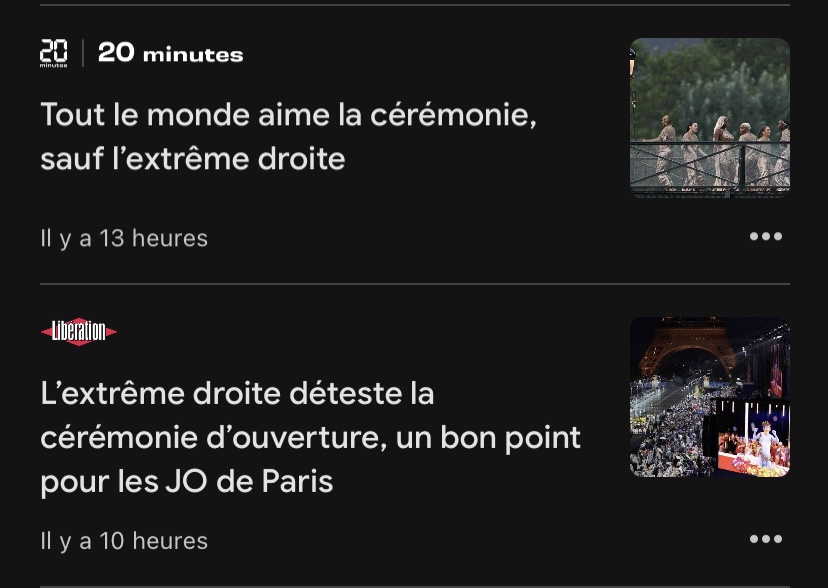This screenshot has height=588, width=828.
Task: Open the 20 minutes article about the cérémonie
Action: click(288, 137)
